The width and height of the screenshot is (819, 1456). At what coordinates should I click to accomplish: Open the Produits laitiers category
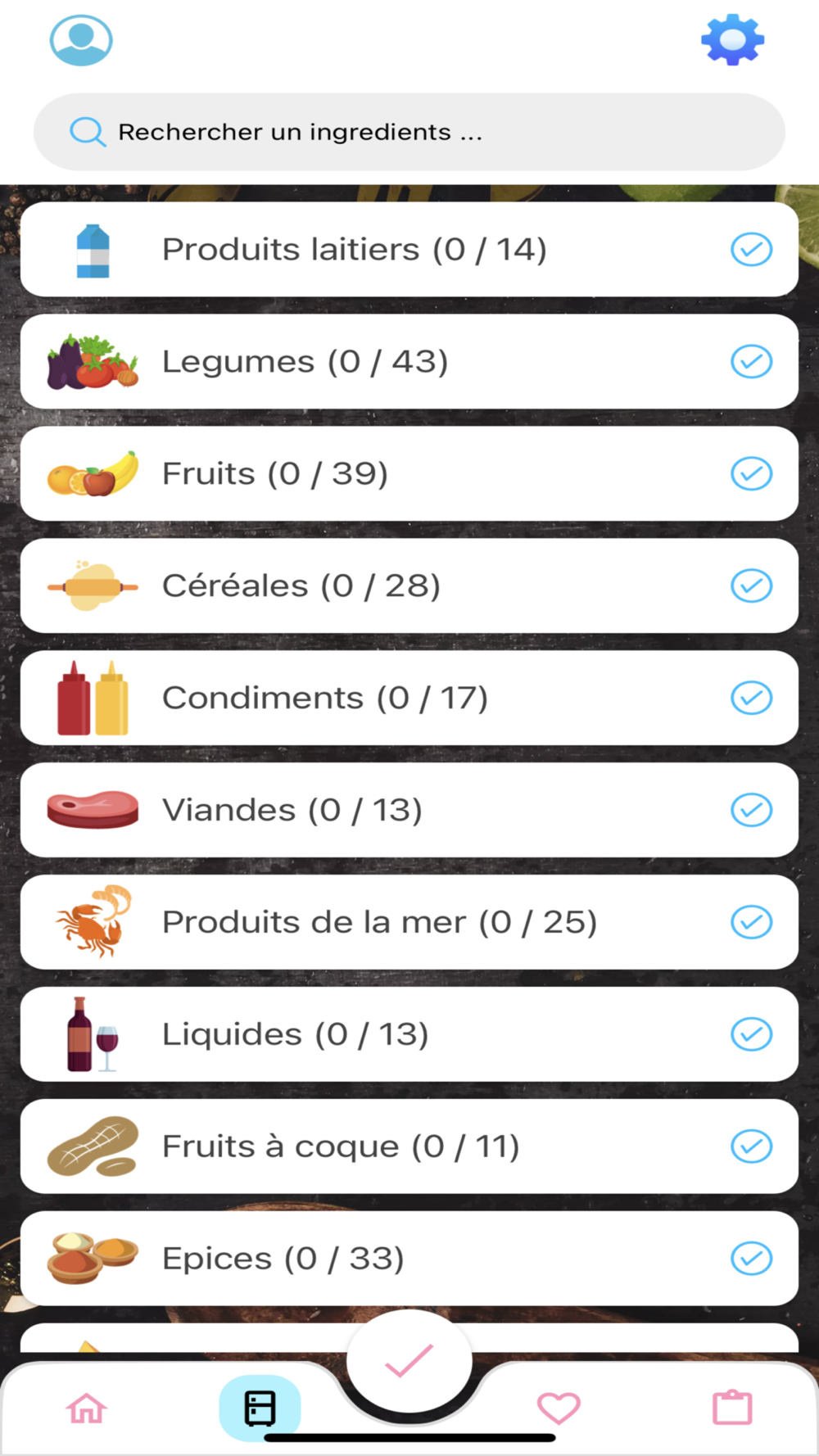tap(354, 250)
